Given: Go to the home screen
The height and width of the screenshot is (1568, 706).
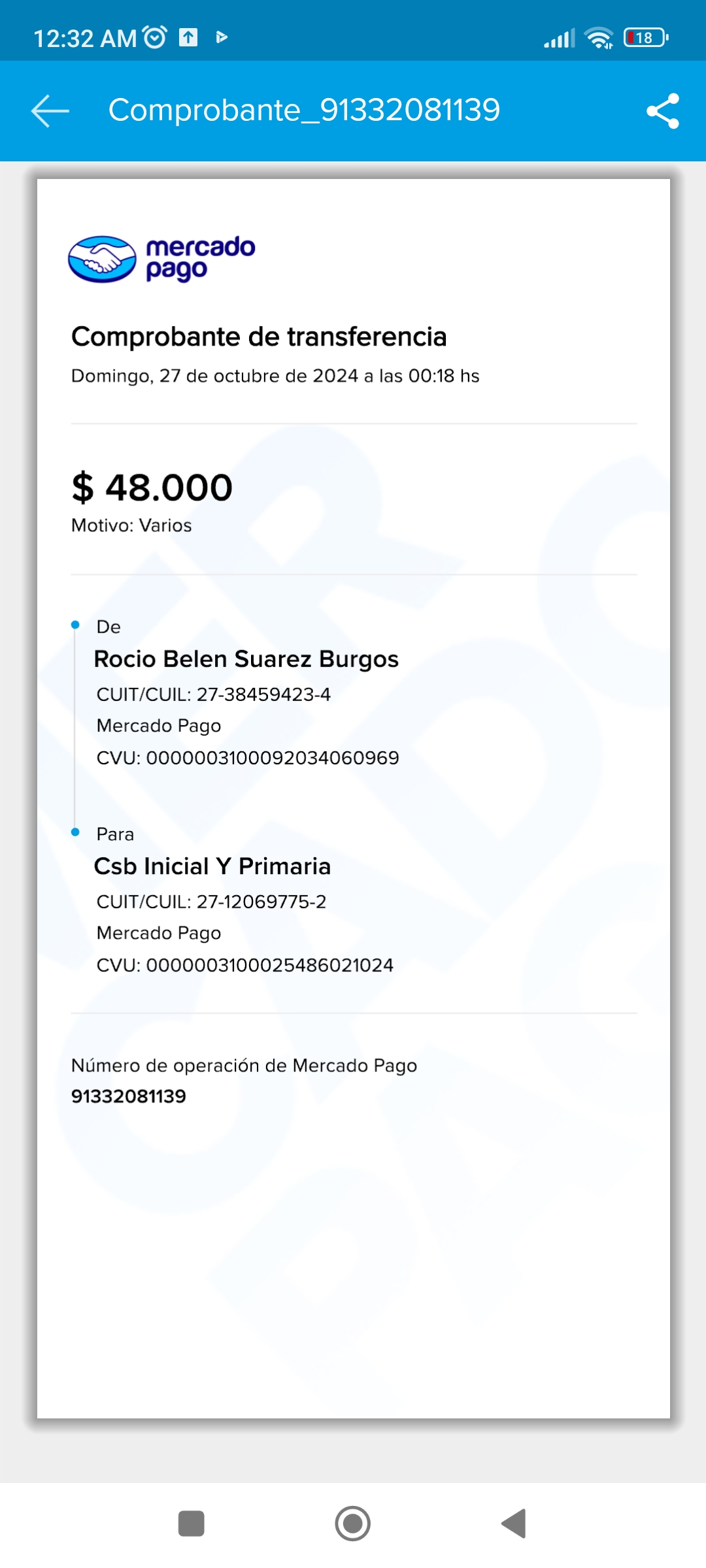Looking at the screenshot, I should pos(353,1524).
